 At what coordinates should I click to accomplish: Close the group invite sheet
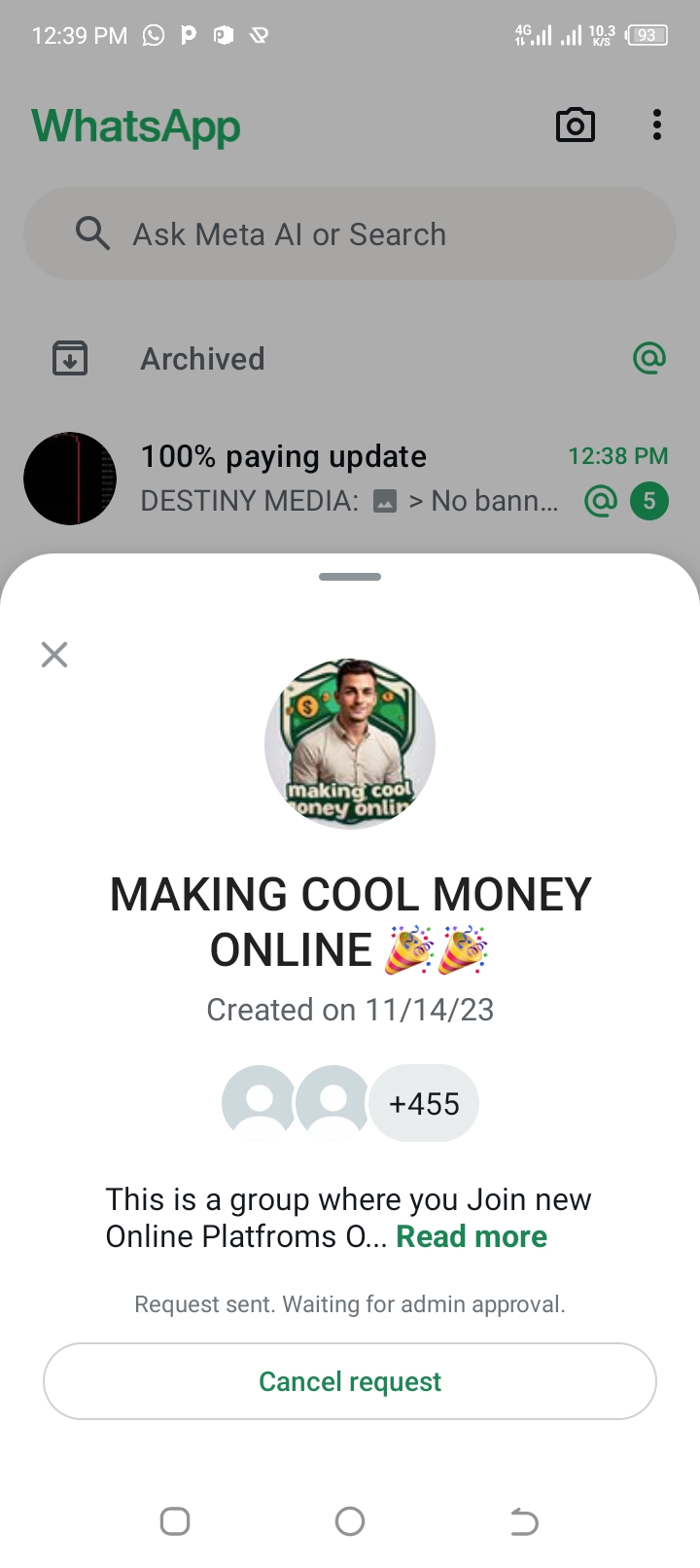[54, 655]
